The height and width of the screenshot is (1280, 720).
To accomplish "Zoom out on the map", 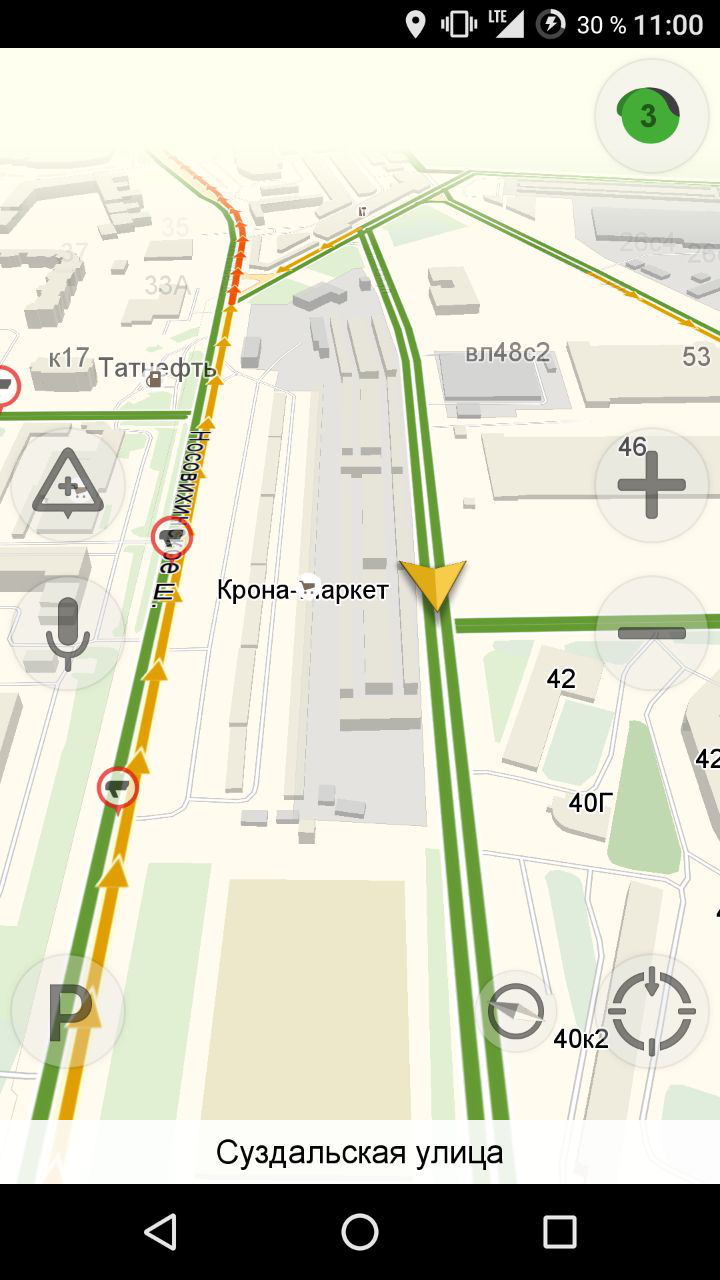I will [651, 633].
